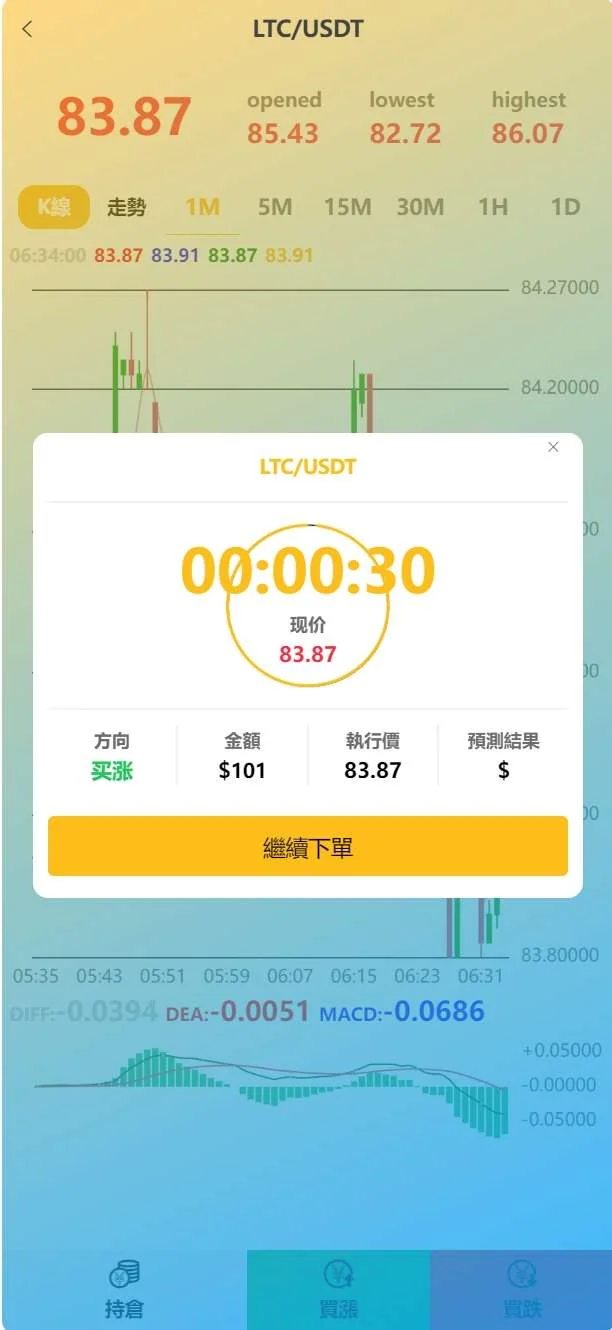Switch to the K線 chart view
This screenshot has height=1330, width=612.
[x=54, y=207]
